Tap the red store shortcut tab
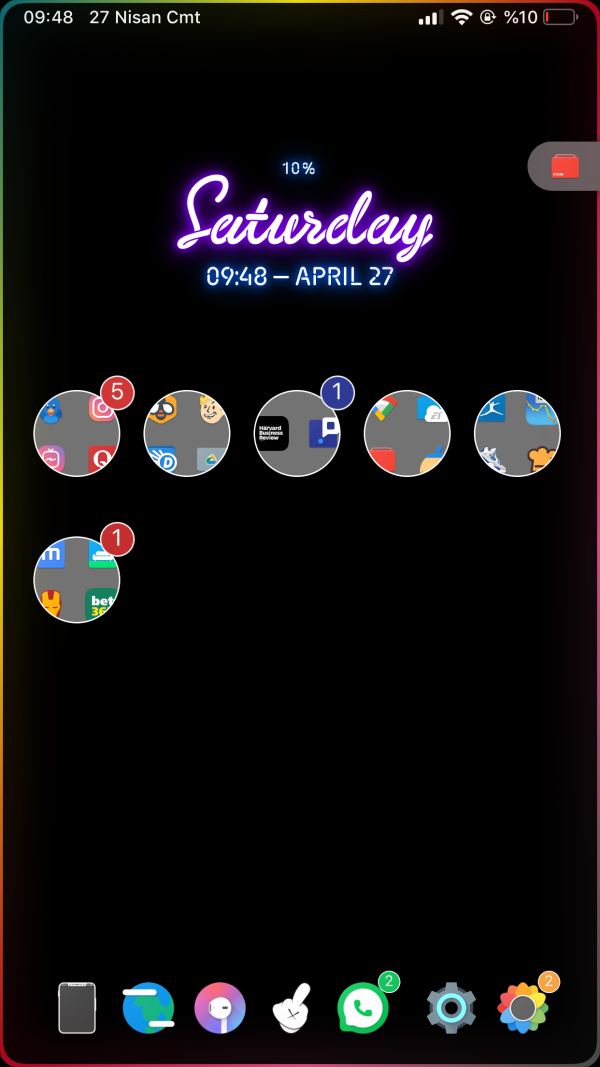This screenshot has height=1067, width=600. tap(565, 166)
